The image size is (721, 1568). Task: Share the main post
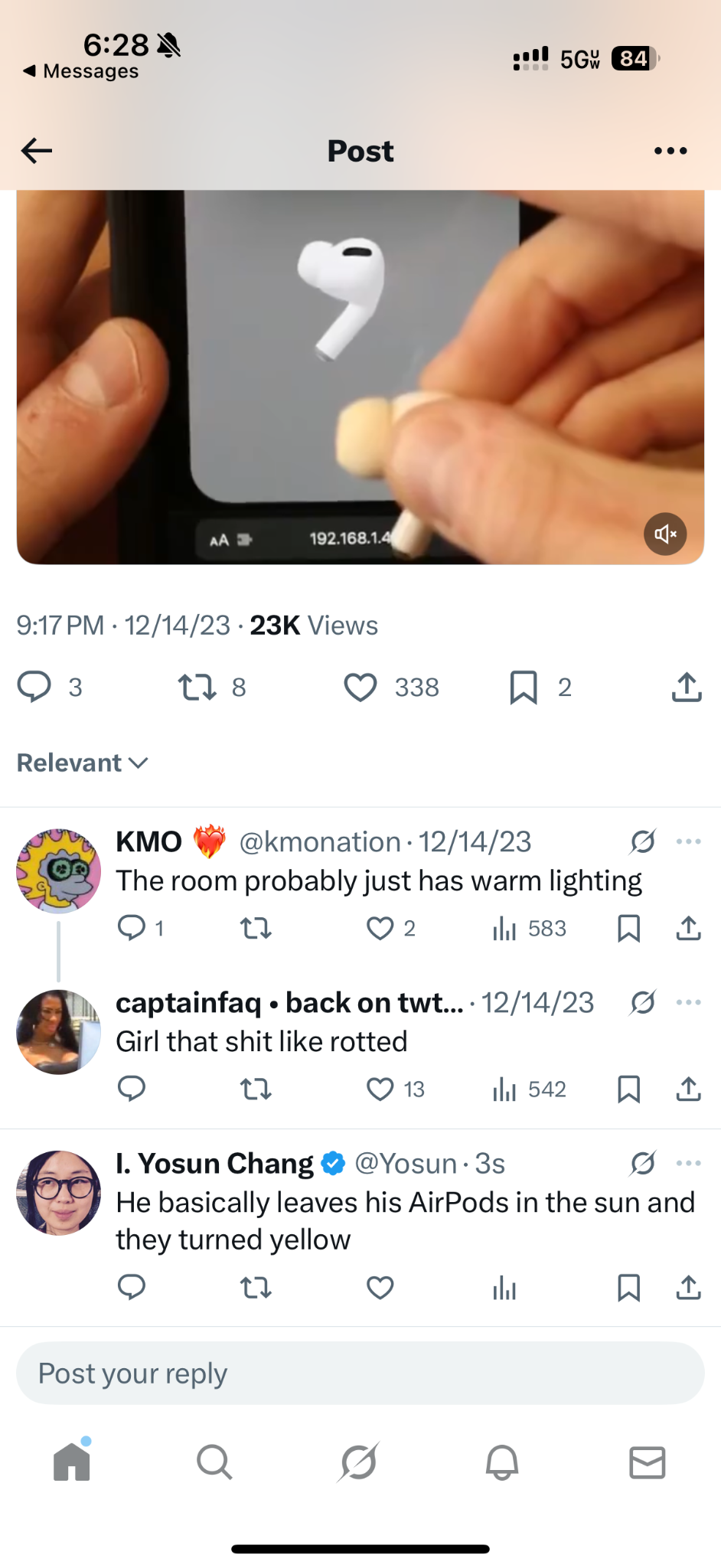687,687
